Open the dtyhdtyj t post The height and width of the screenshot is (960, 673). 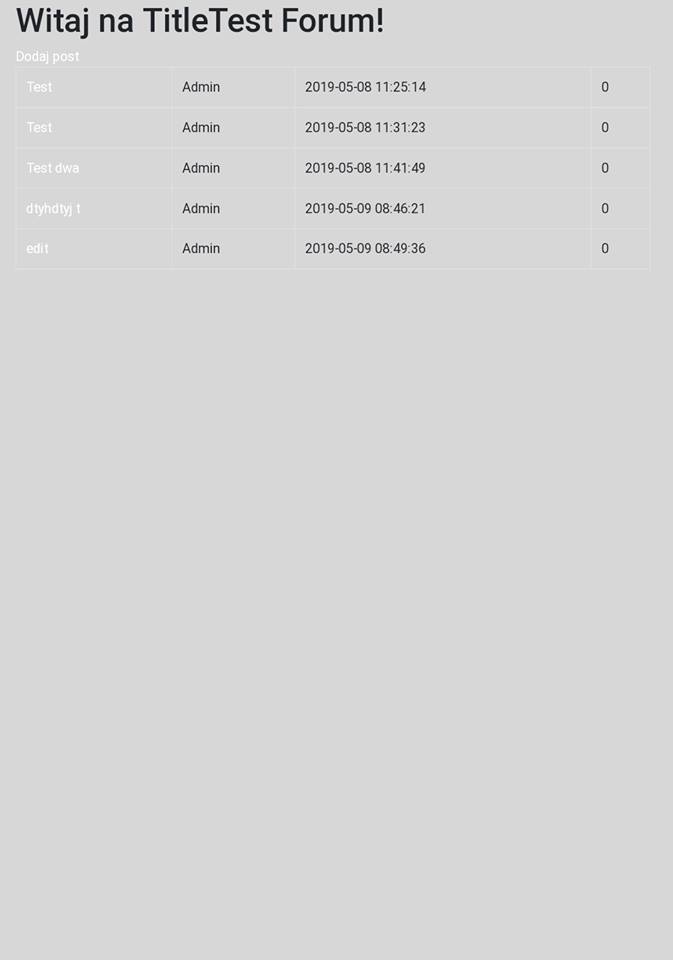click(x=53, y=209)
